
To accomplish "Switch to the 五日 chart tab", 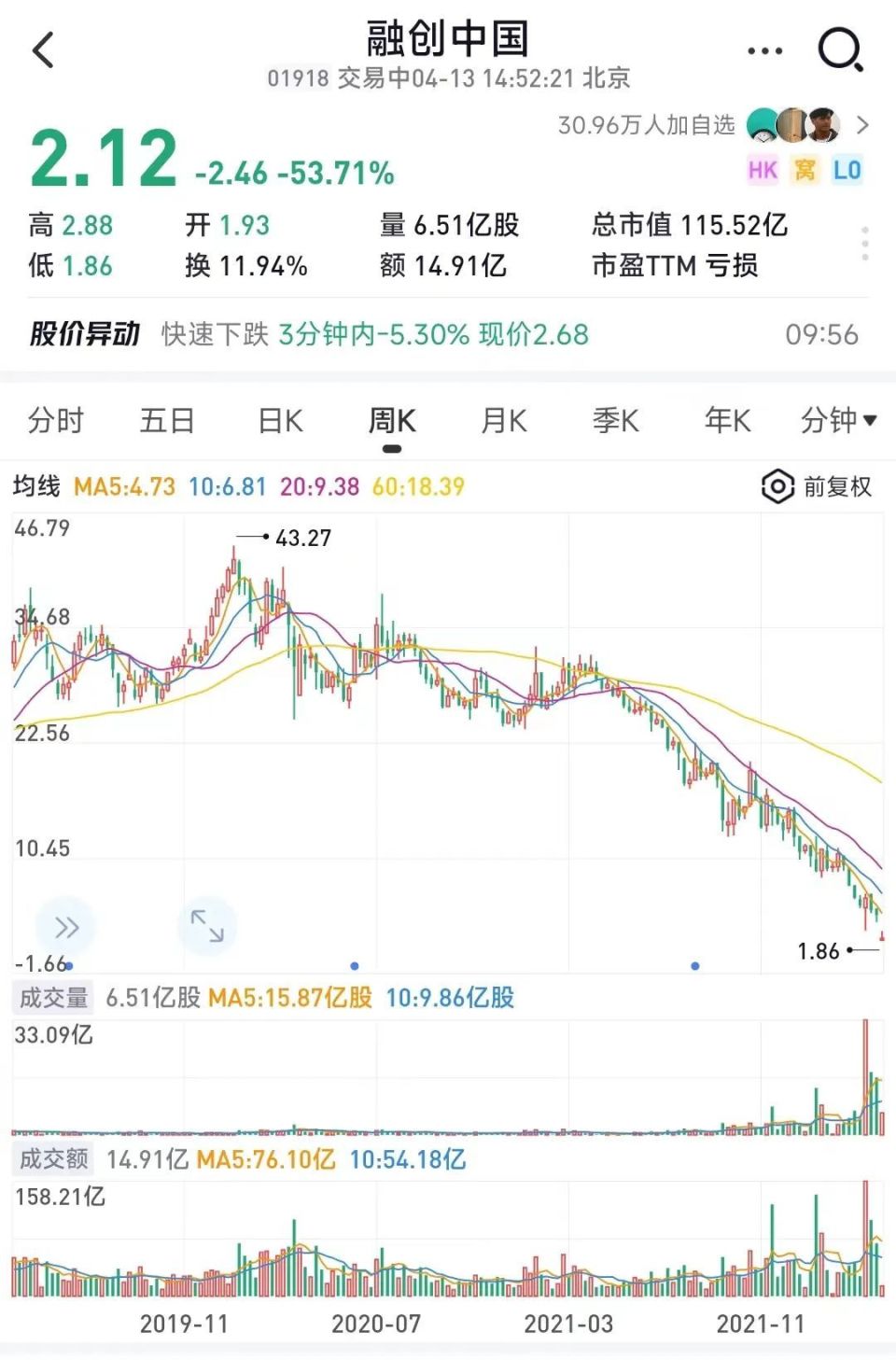I will pyautogui.click(x=167, y=421).
